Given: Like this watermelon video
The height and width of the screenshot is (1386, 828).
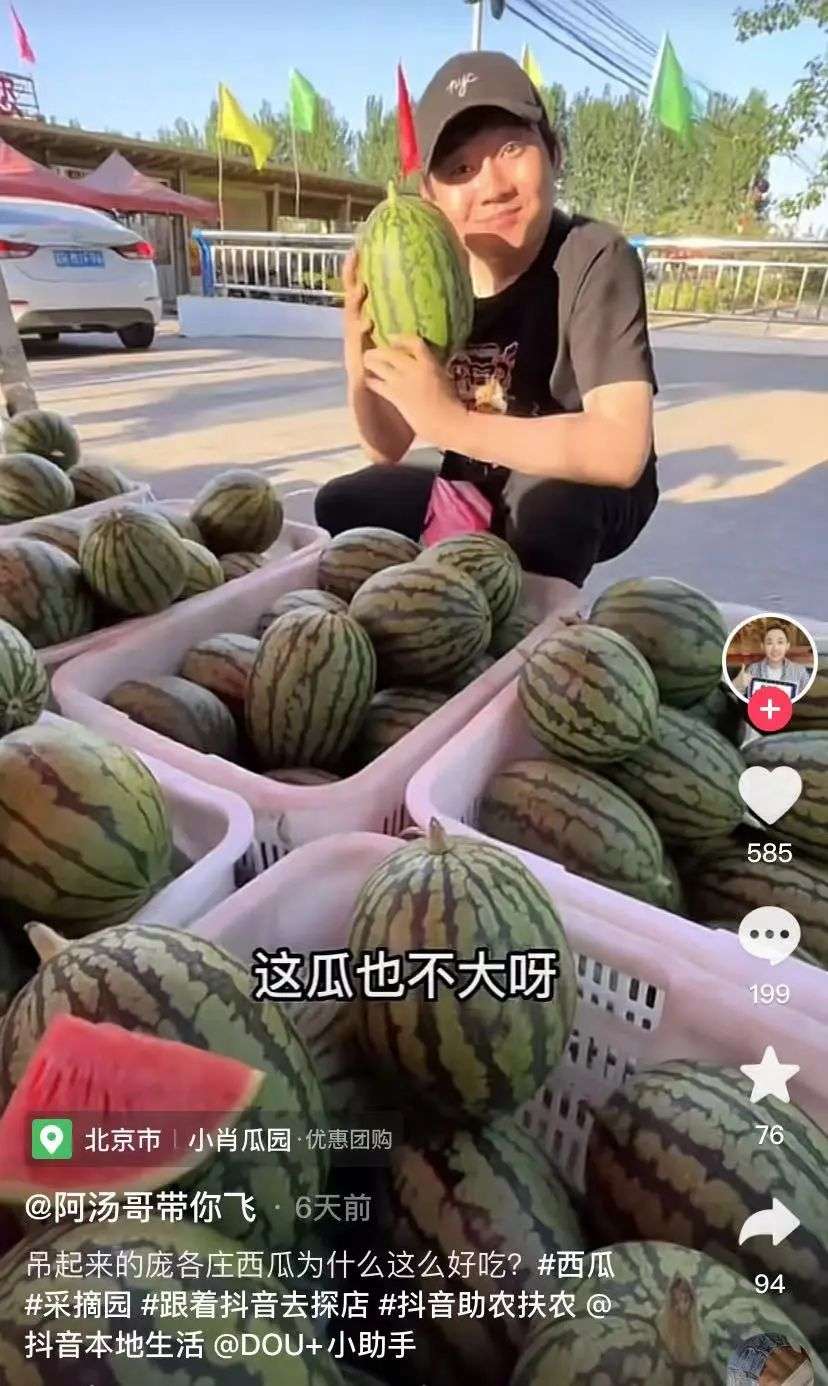Looking at the screenshot, I should click(x=769, y=796).
